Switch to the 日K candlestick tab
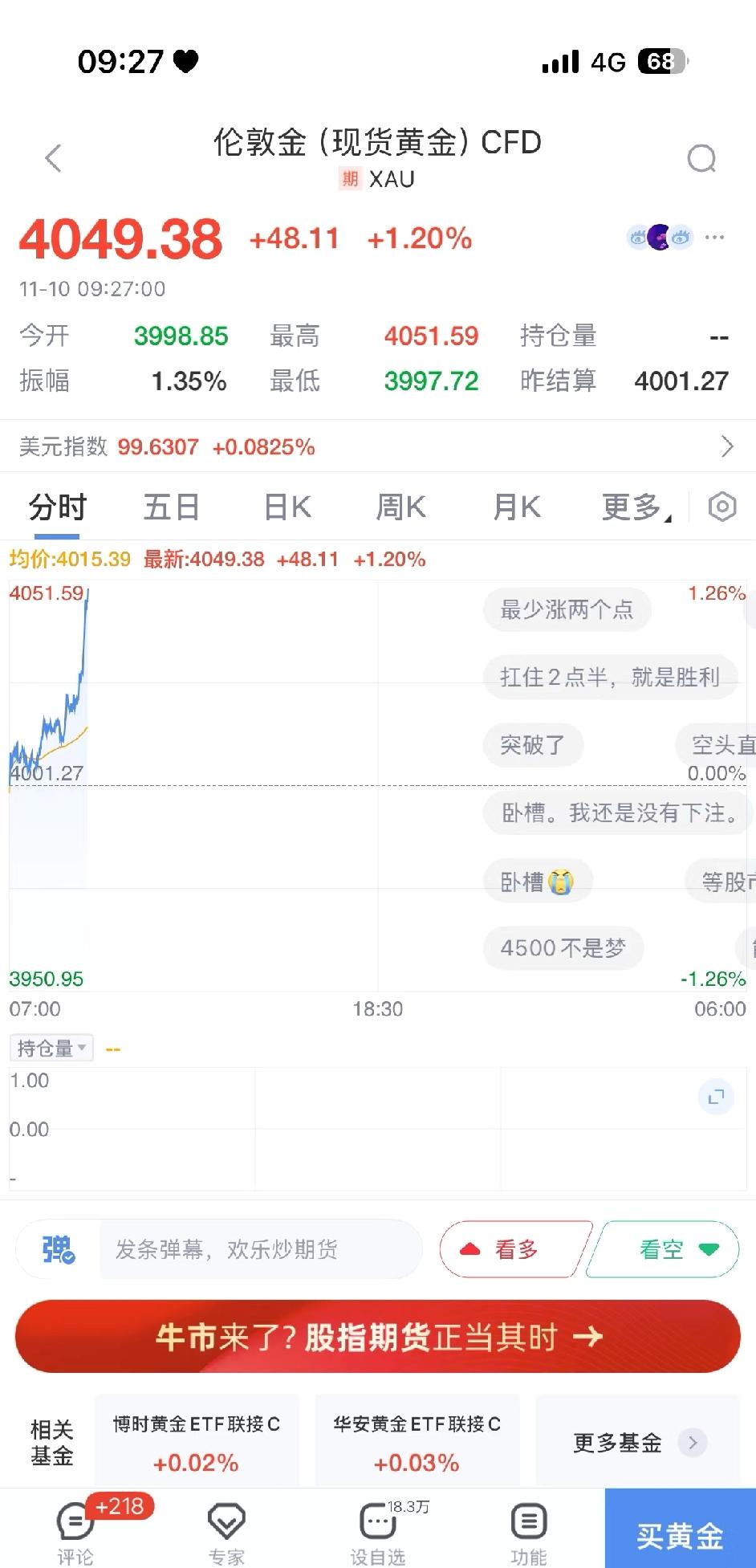756x1568 pixels. [x=286, y=507]
